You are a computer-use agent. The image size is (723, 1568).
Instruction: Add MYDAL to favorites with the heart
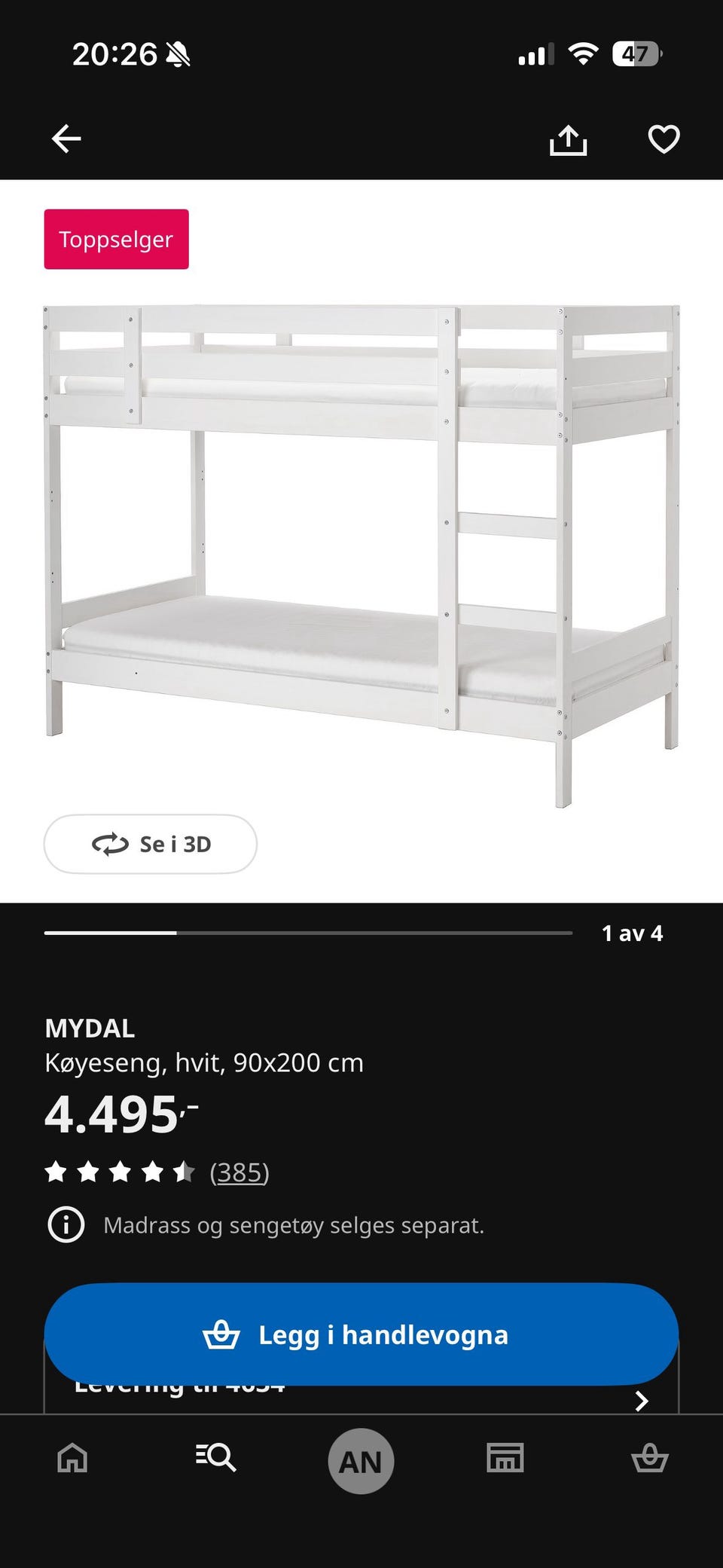[664, 139]
